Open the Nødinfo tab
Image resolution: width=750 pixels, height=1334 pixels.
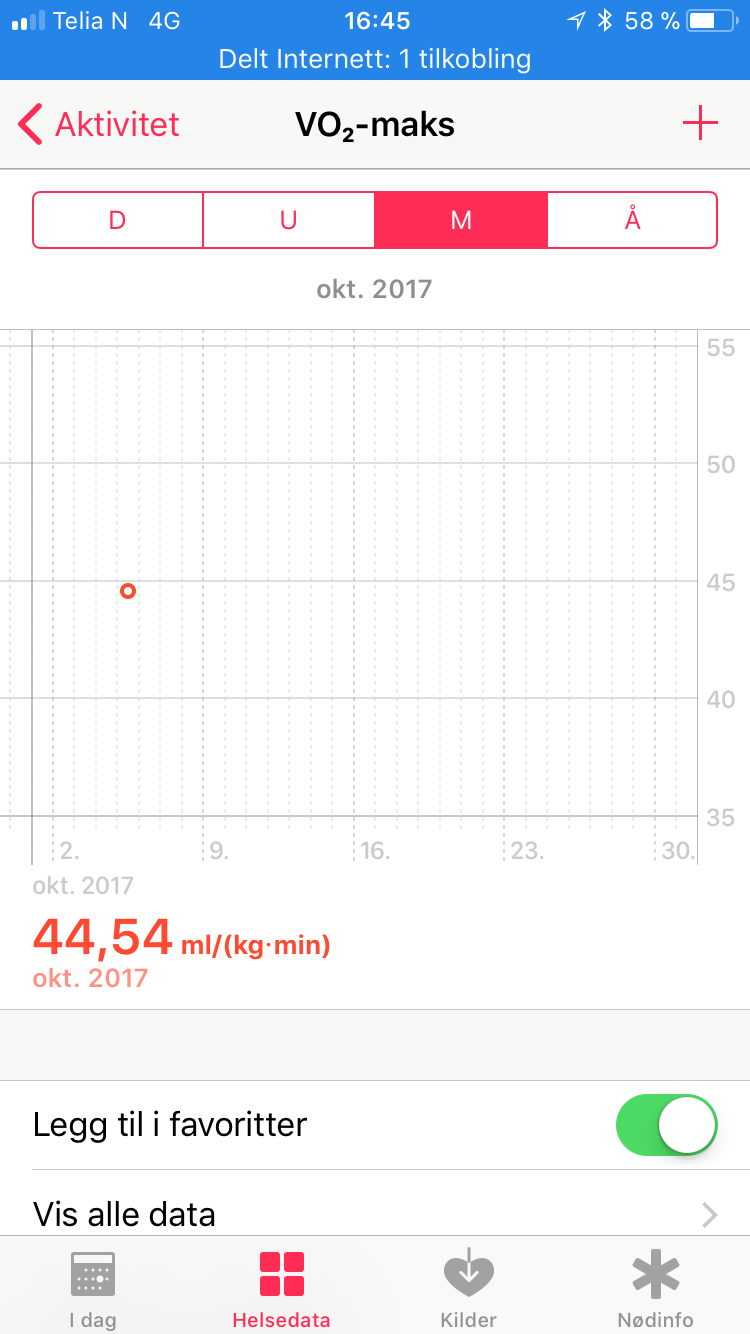(x=656, y=1289)
